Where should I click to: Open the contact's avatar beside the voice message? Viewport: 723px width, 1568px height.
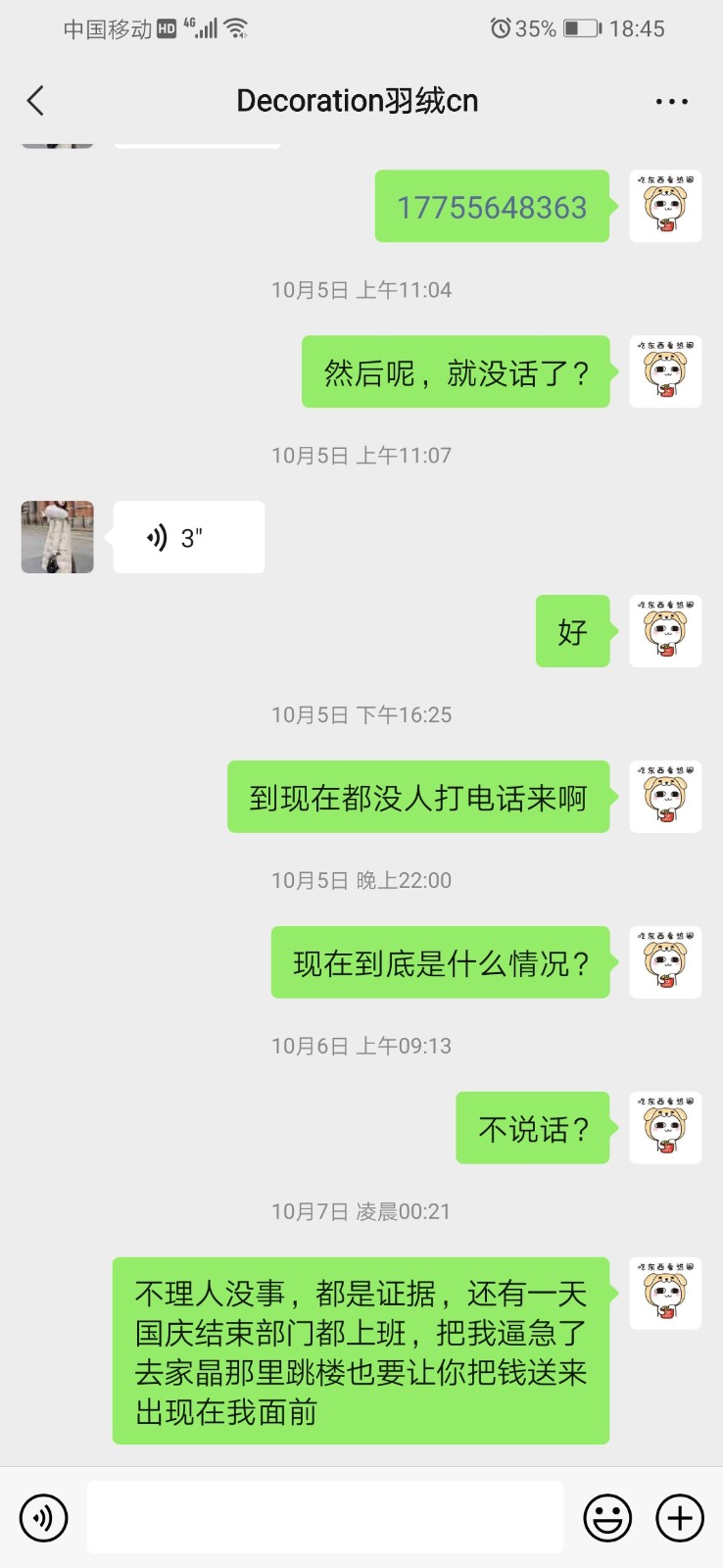(58, 537)
